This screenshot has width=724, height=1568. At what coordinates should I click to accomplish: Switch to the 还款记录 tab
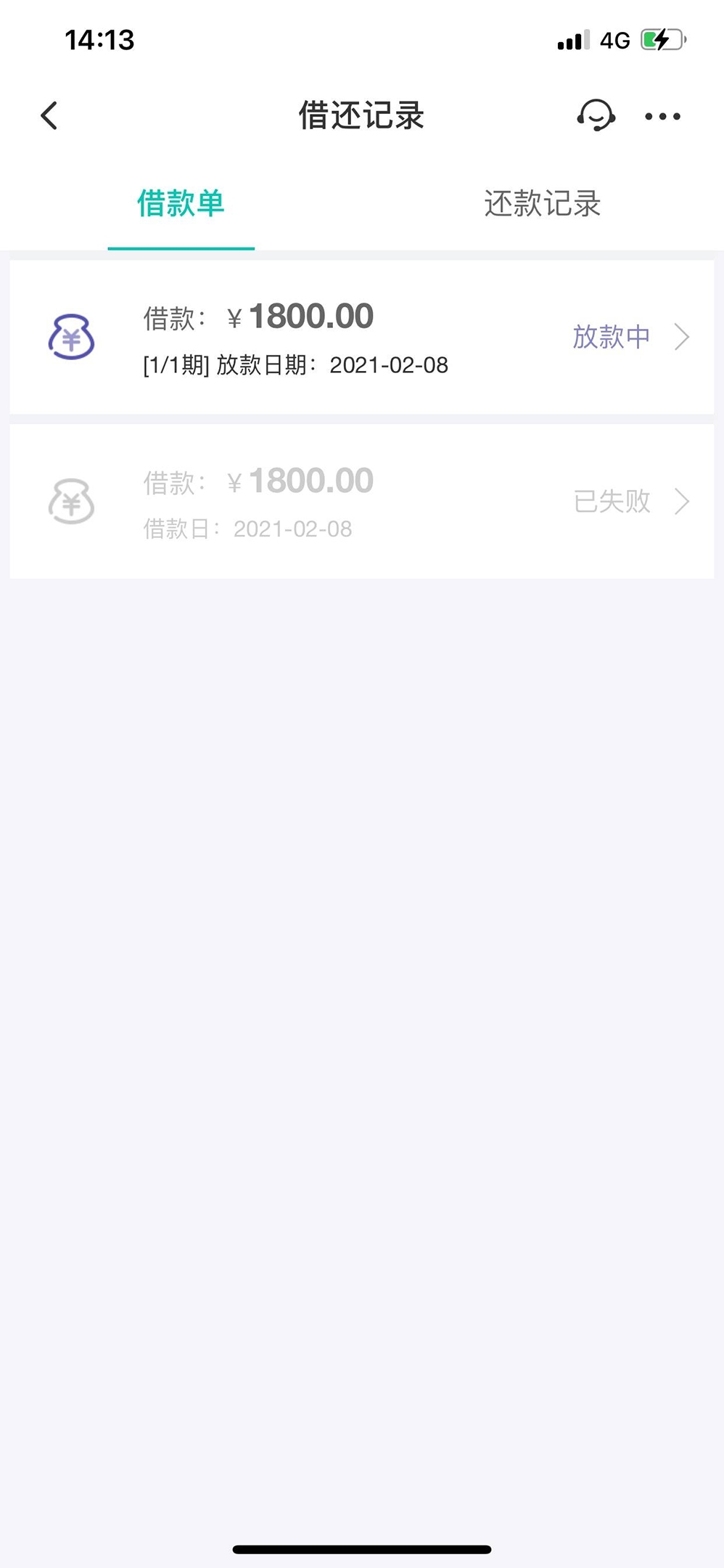[x=543, y=203]
